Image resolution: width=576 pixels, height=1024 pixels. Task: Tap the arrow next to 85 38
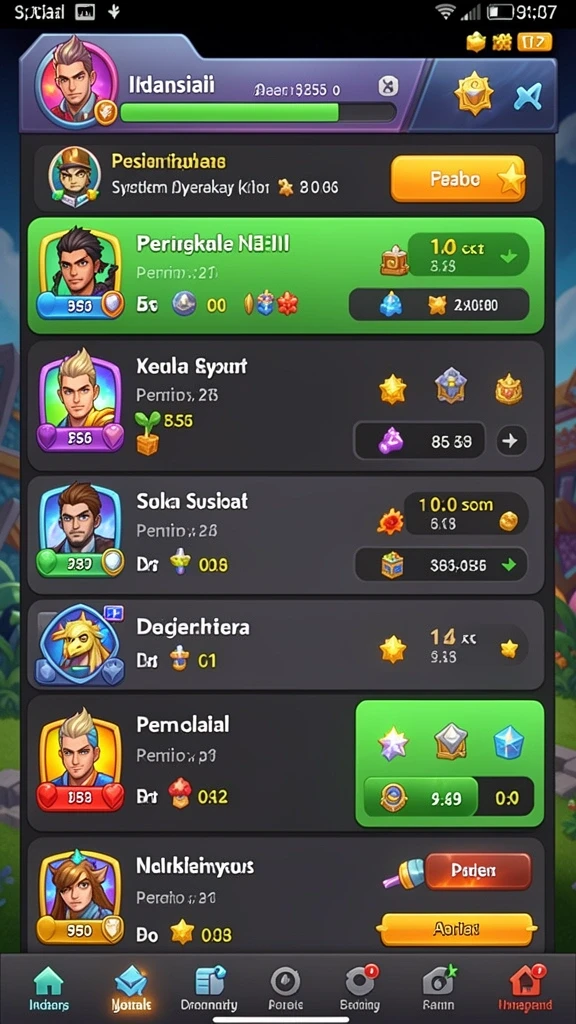(511, 441)
